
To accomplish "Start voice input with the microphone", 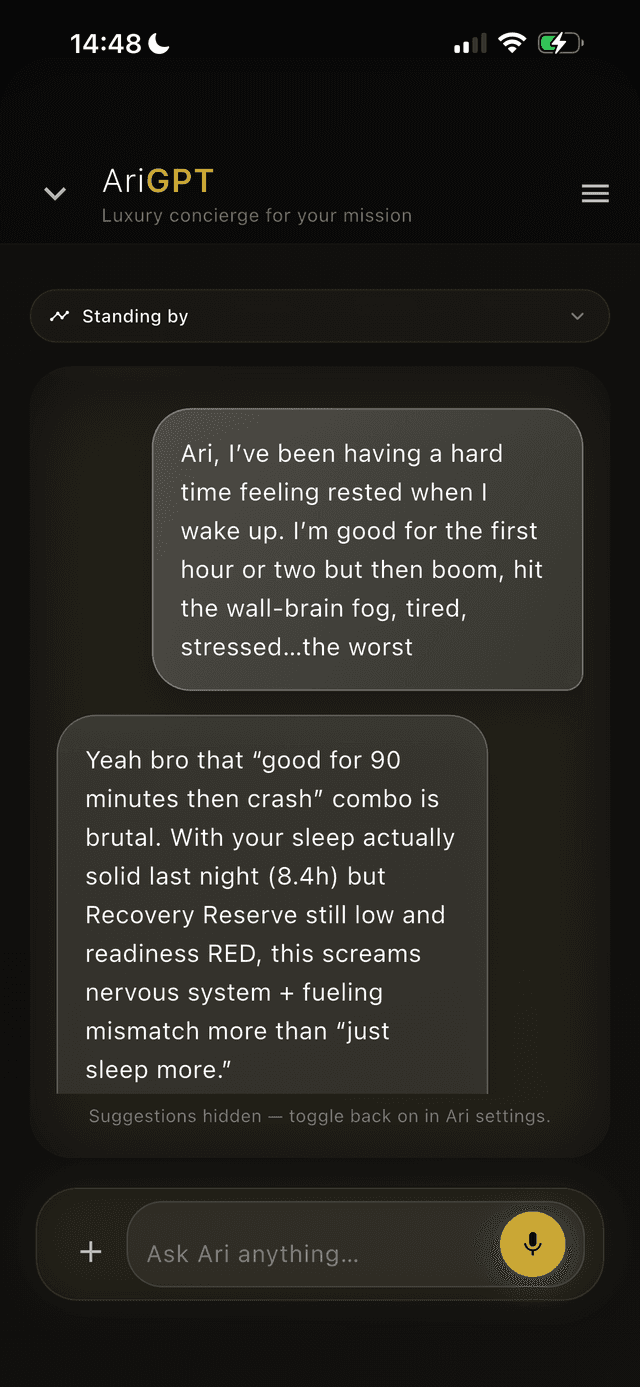I will [532, 1244].
